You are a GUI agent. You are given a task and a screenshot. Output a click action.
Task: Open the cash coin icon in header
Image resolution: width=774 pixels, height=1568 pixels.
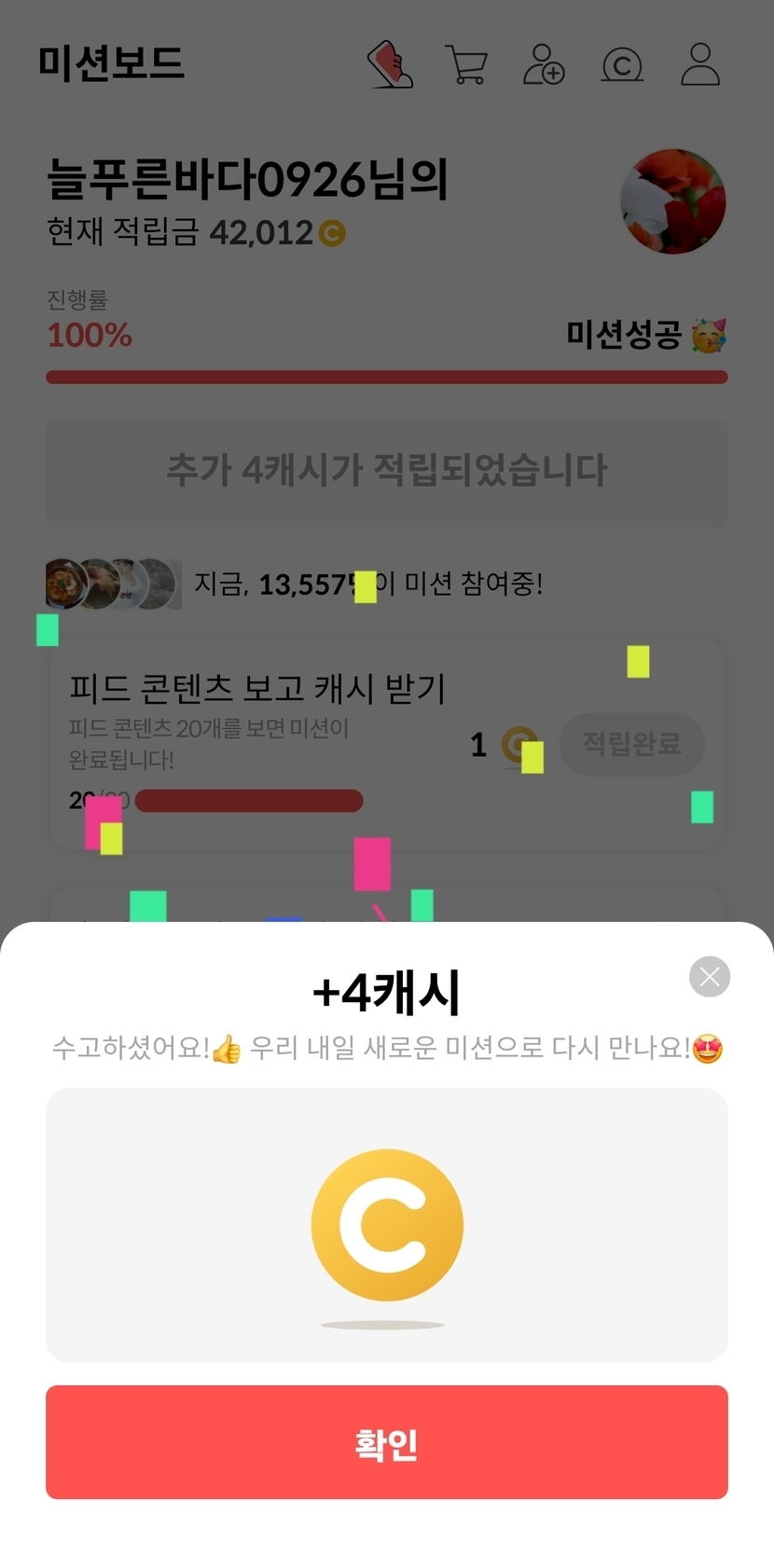(622, 65)
